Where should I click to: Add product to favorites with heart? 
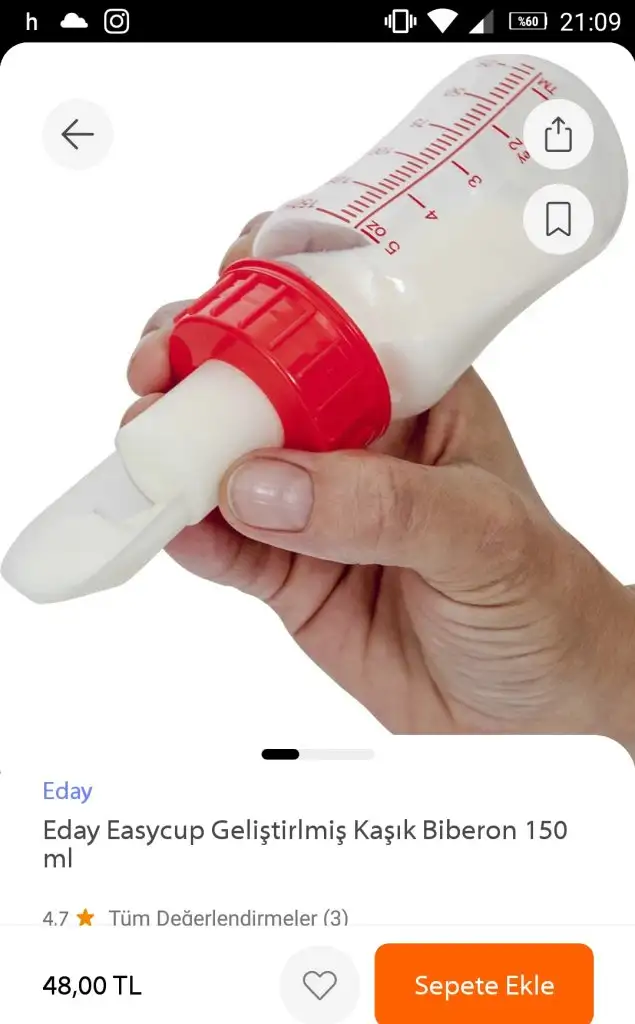click(x=319, y=985)
